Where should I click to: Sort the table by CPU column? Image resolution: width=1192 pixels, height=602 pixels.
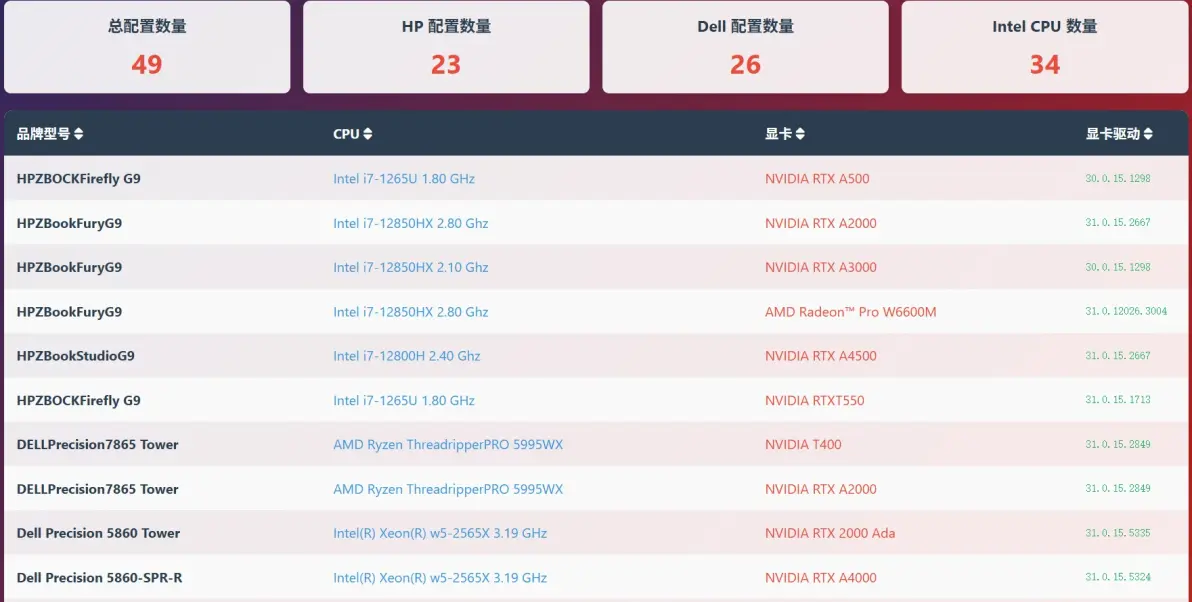click(353, 134)
